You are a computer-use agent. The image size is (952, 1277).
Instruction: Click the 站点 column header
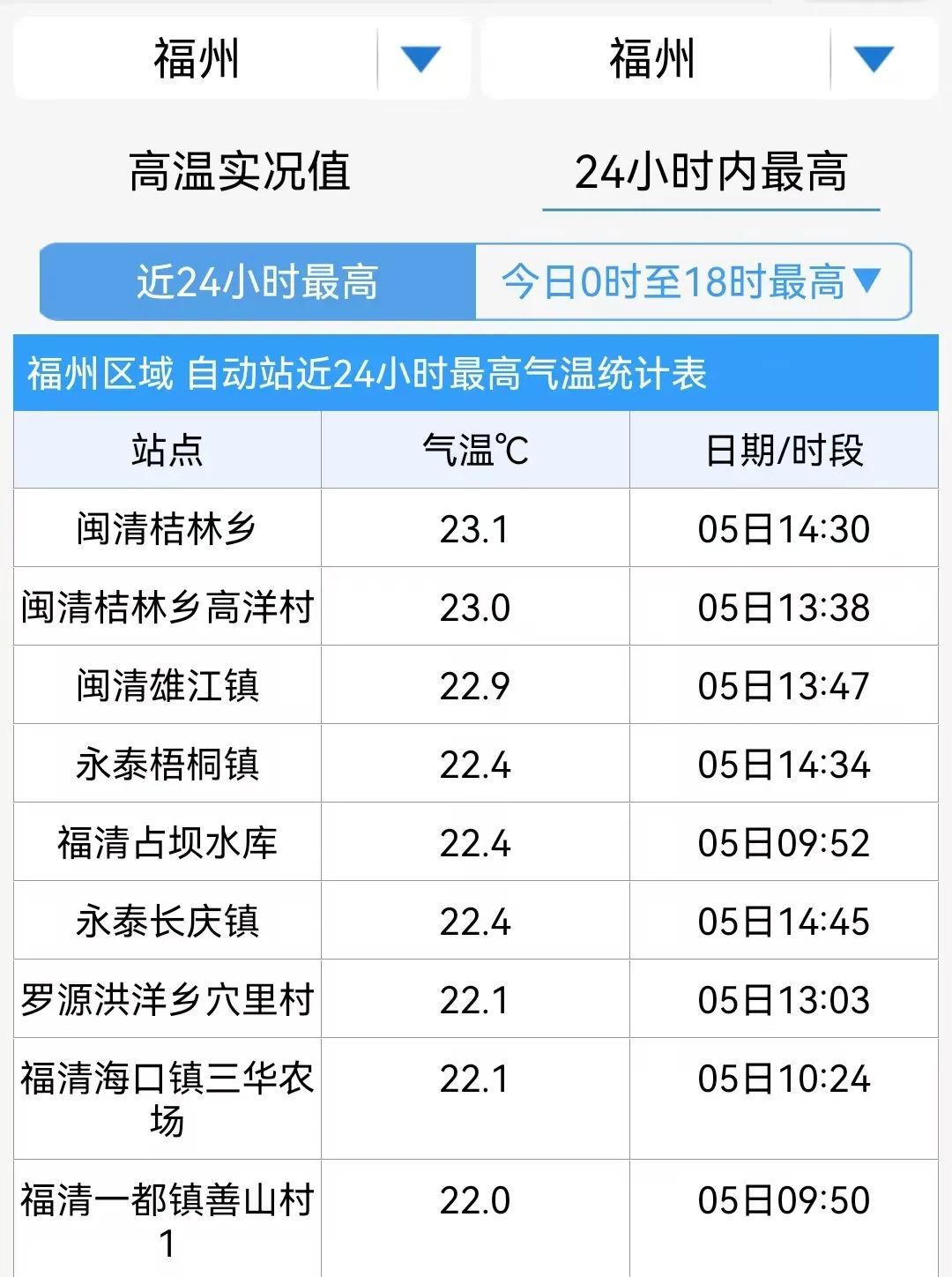click(167, 448)
